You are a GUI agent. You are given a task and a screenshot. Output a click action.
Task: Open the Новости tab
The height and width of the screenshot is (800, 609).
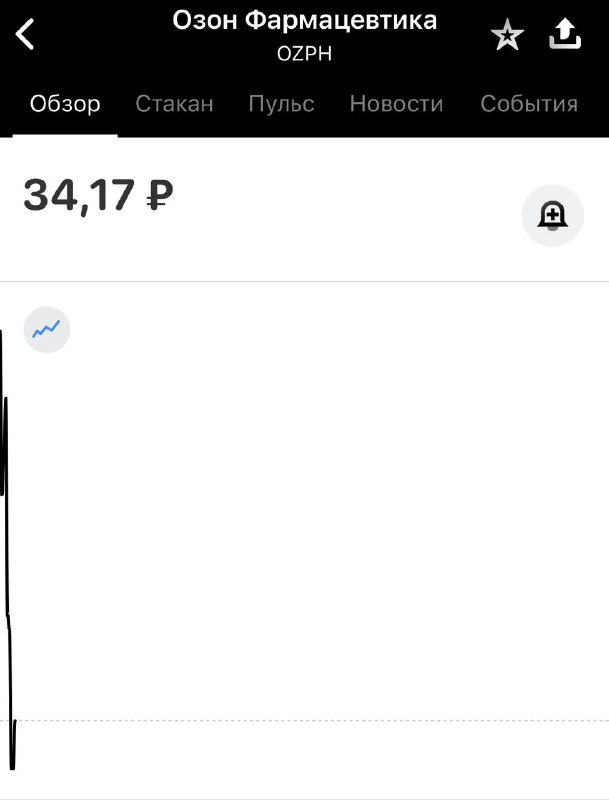(x=396, y=104)
